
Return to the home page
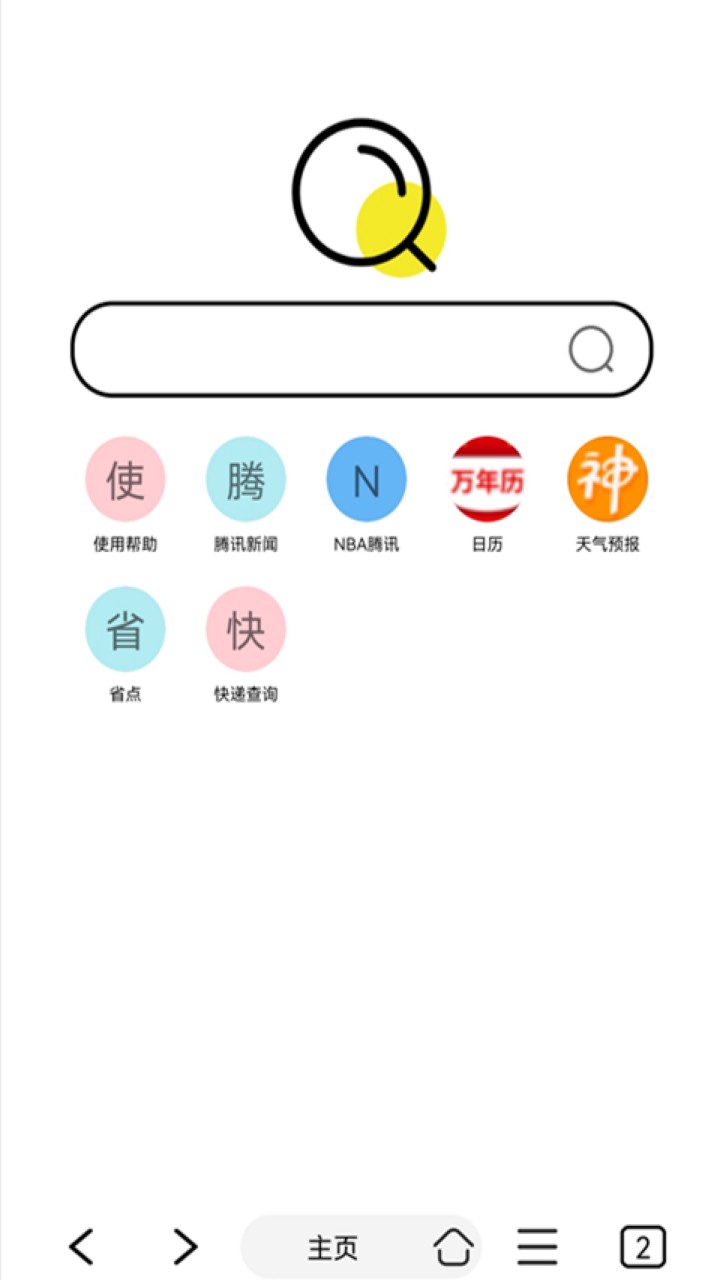tap(453, 1246)
